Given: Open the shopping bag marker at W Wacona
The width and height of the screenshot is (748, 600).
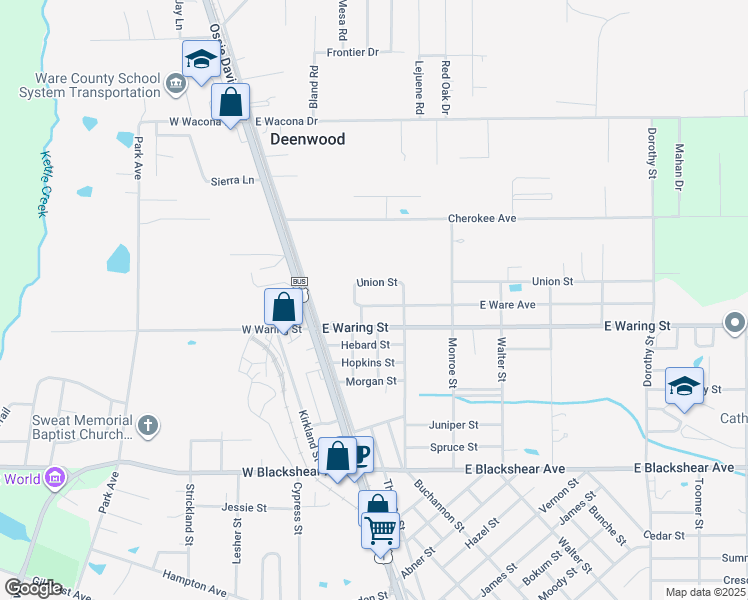Looking at the screenshot, I should pos(230,102).
